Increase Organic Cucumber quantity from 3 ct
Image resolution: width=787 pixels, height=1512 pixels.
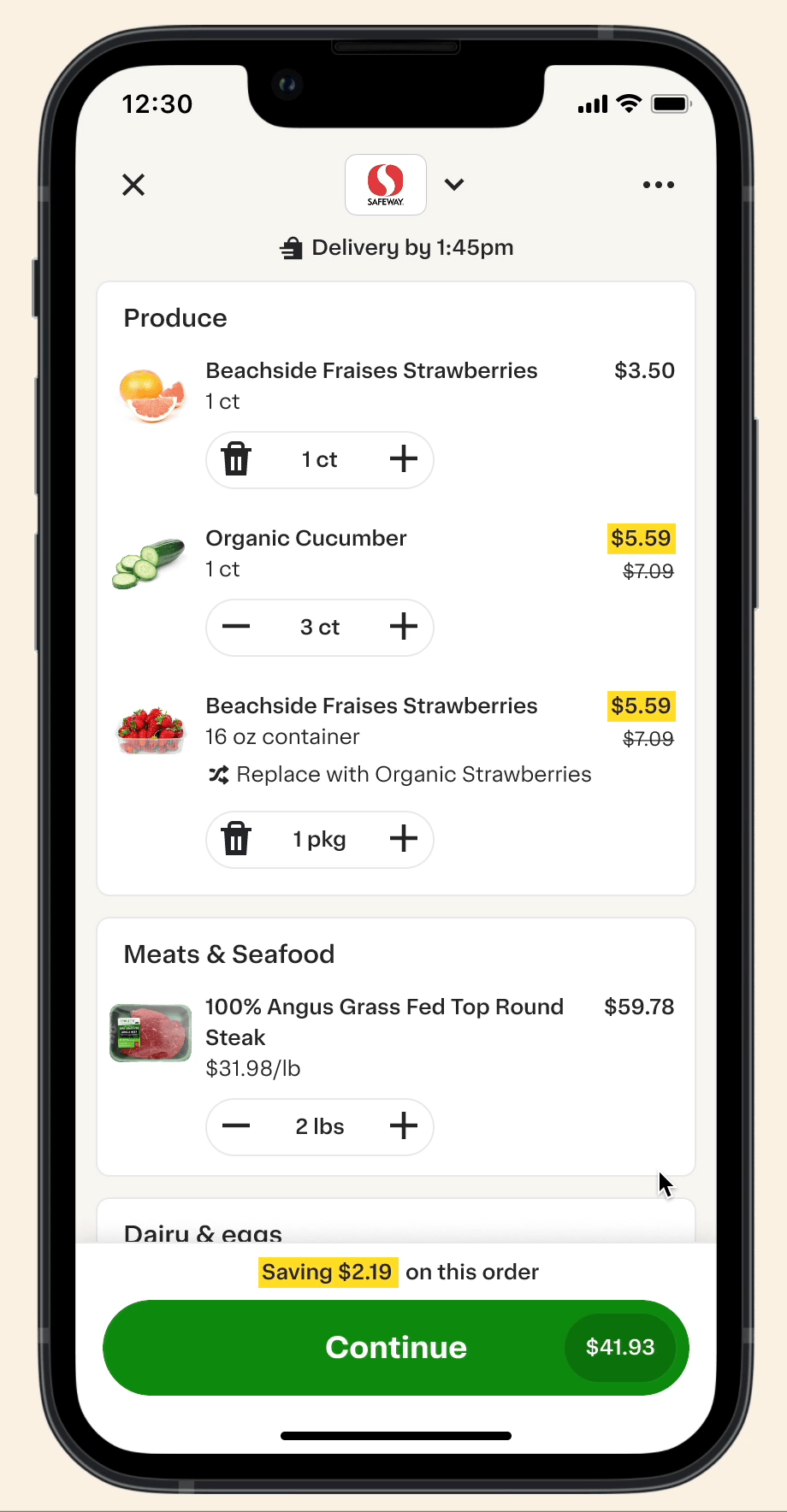pos(404,627)
